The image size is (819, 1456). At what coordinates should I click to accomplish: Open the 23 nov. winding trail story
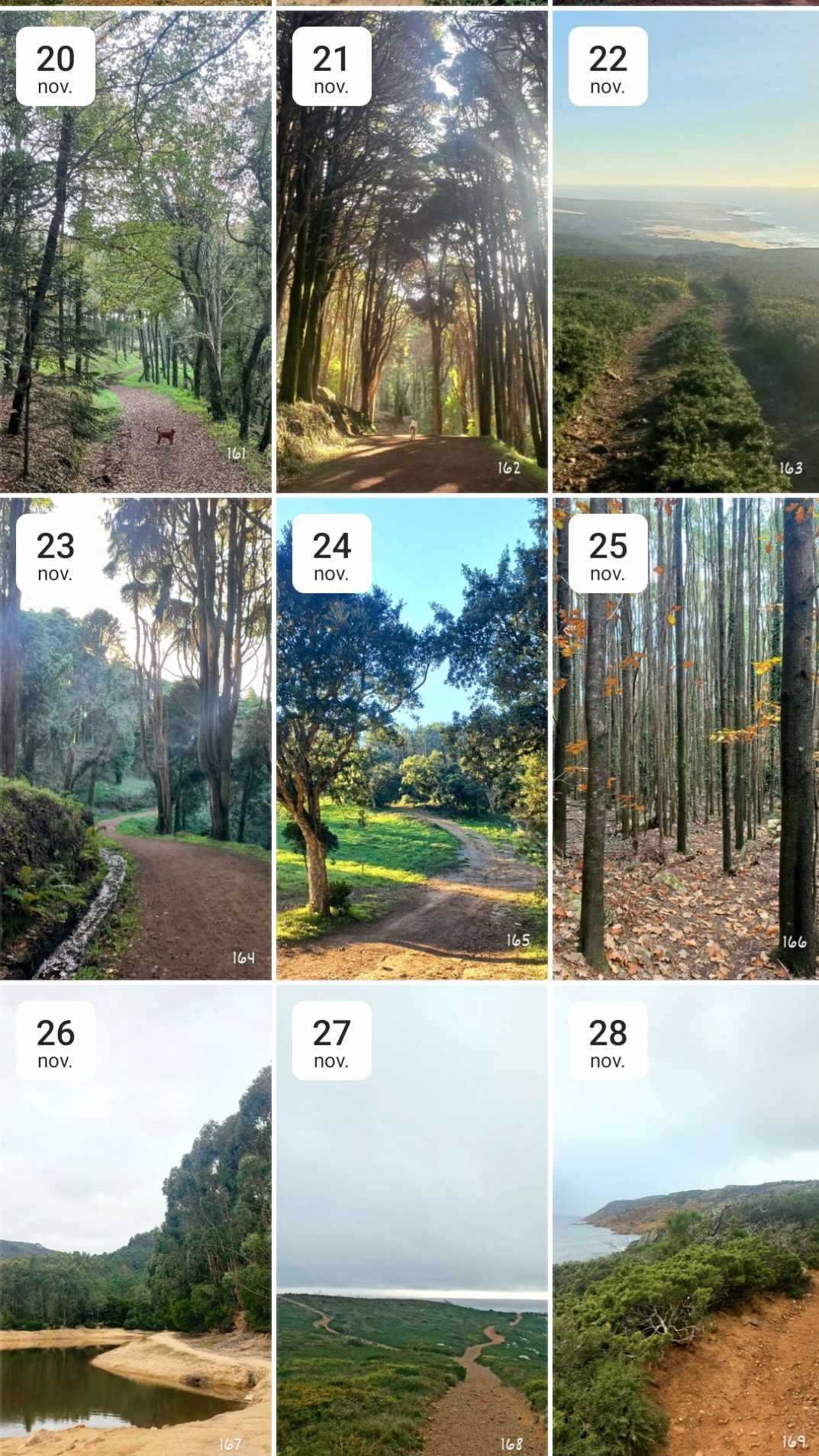coord(136,739)
